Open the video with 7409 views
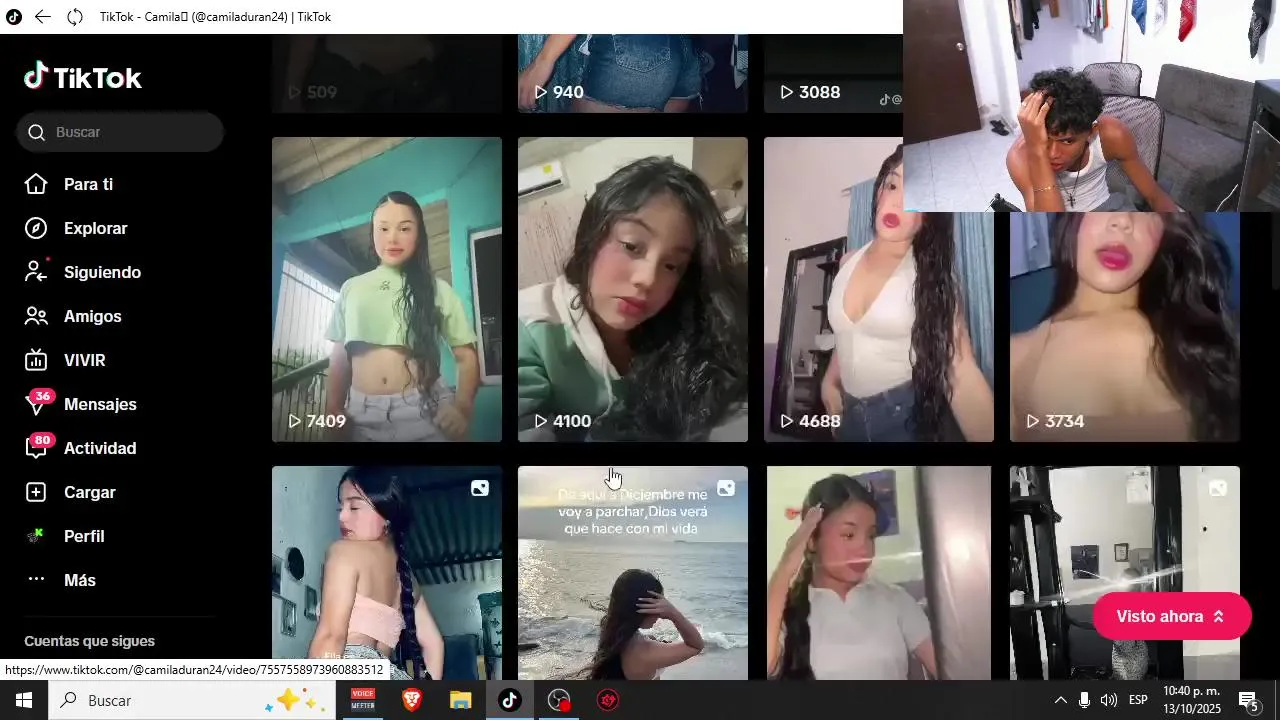Viewport: 1280px width, 720px height. click(x=386, y=289)
